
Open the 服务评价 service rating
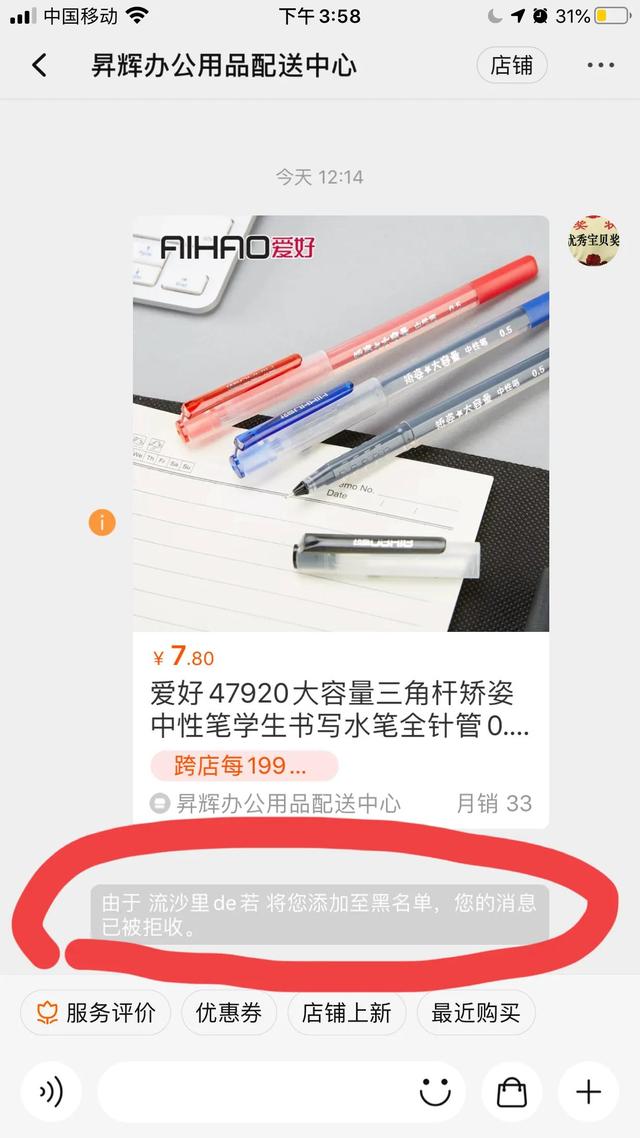click(x=96, y=1013)
